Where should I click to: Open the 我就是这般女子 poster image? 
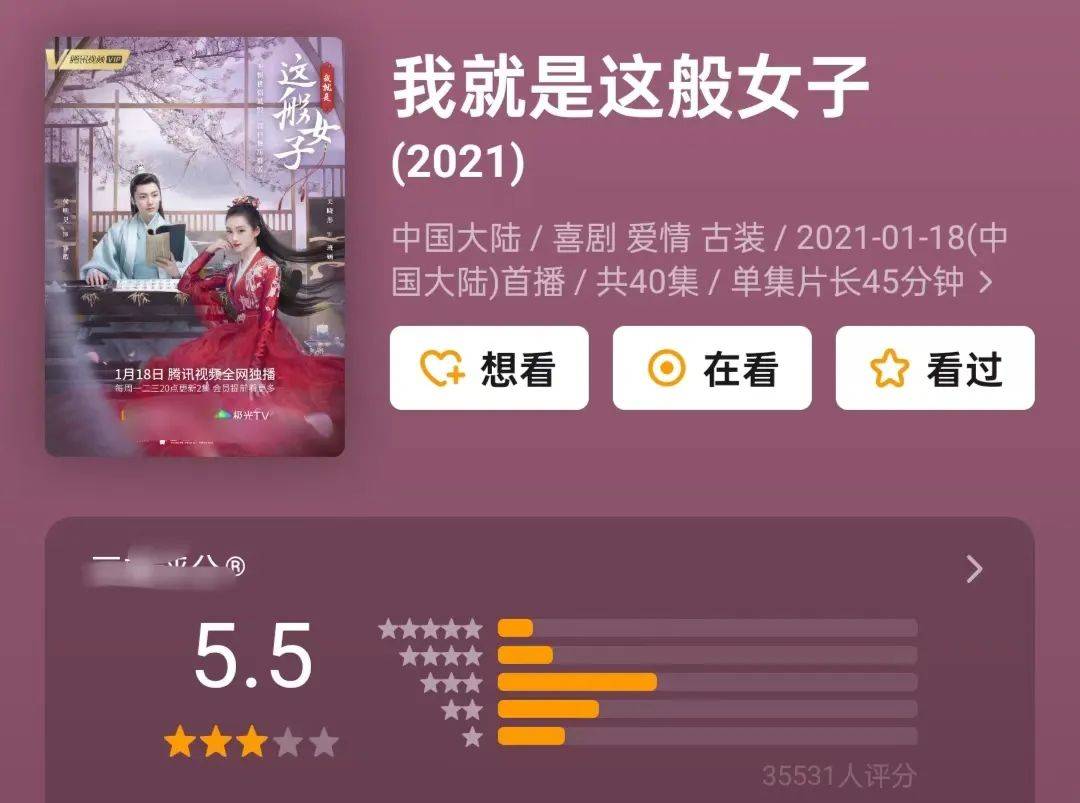pyautogui.click(x=195, y=247)
